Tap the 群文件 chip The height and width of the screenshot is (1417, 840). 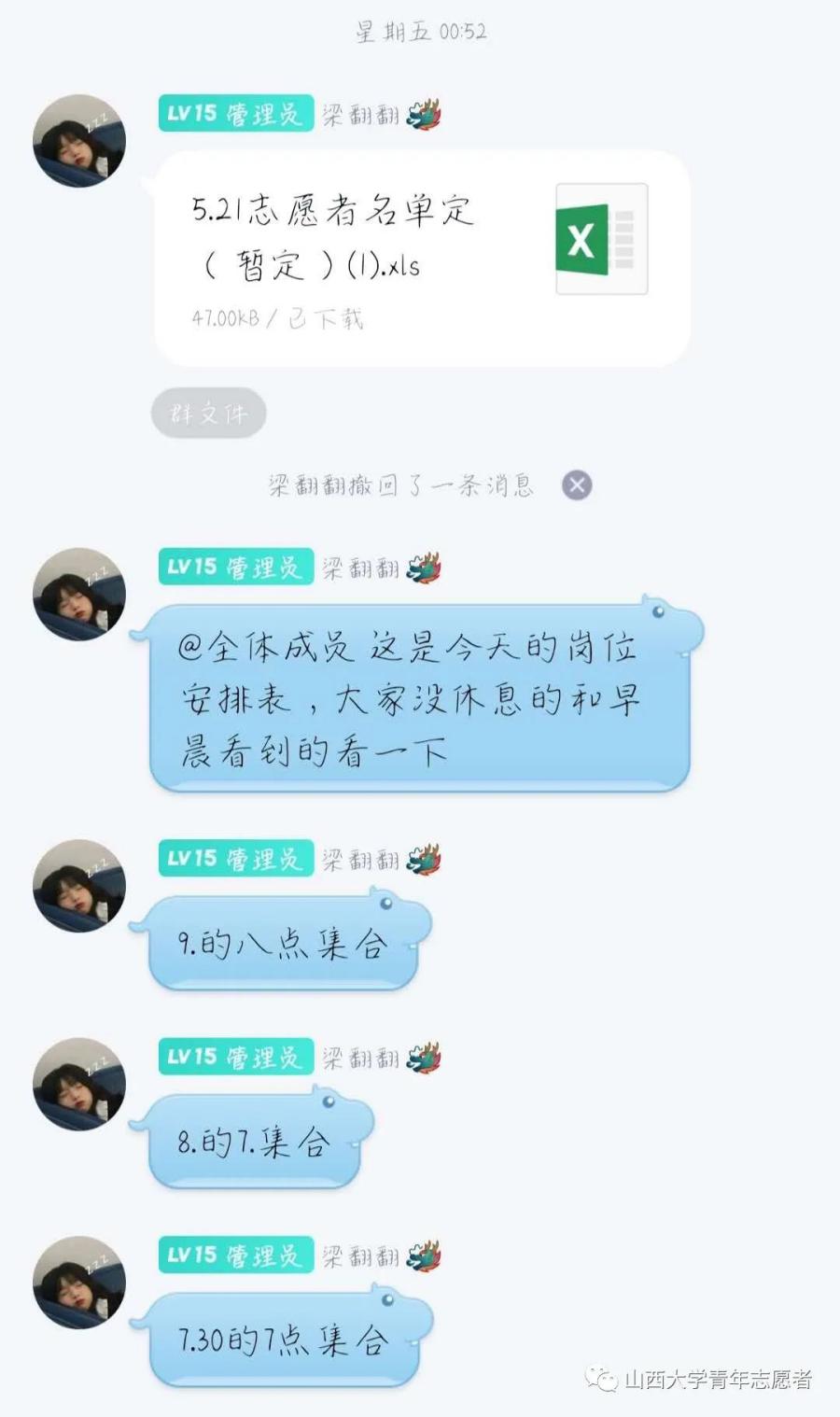(x=208, y=414)
